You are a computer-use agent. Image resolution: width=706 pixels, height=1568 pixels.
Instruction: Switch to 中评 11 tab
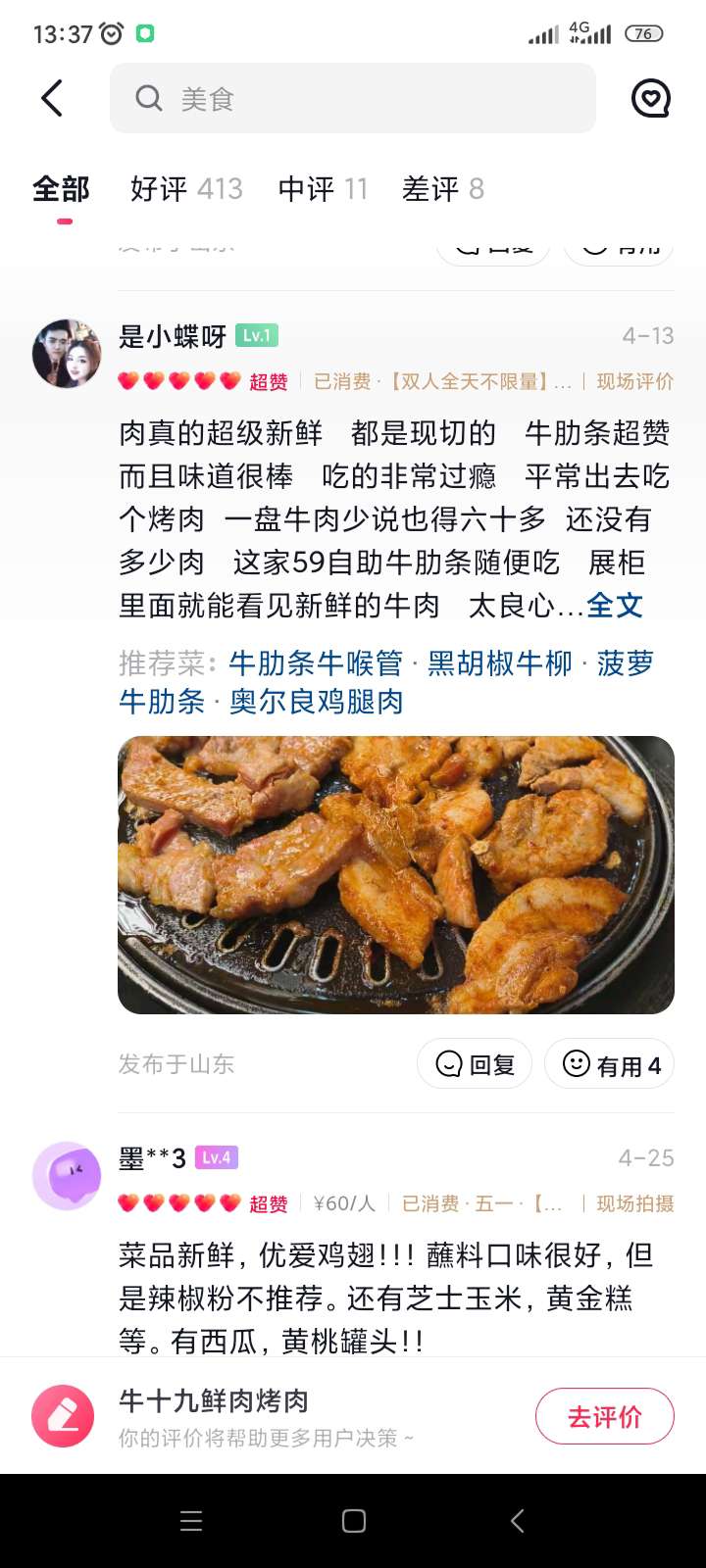(323, 189)
